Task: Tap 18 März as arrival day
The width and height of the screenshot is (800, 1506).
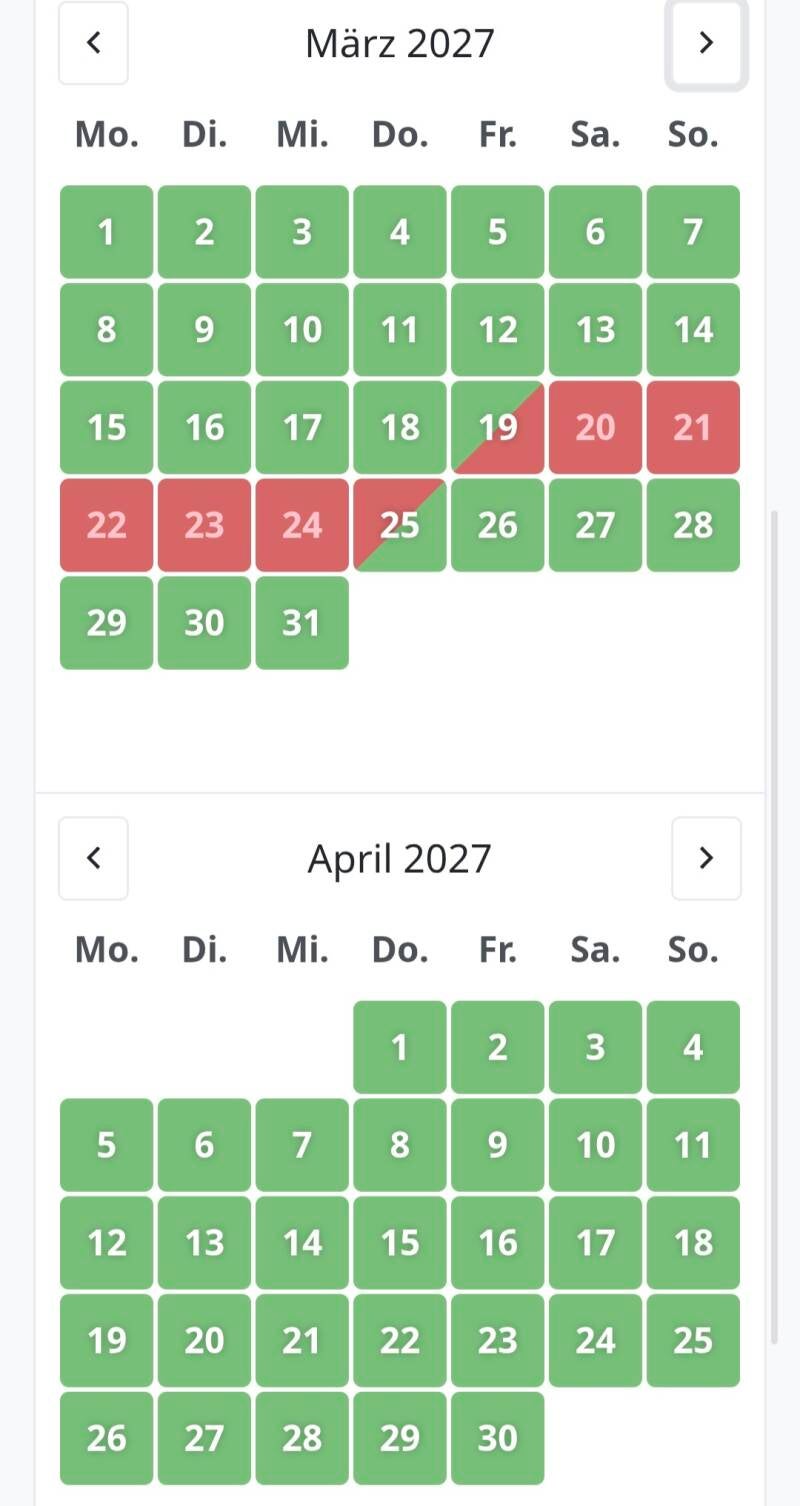Action: (x=400, y=427)
